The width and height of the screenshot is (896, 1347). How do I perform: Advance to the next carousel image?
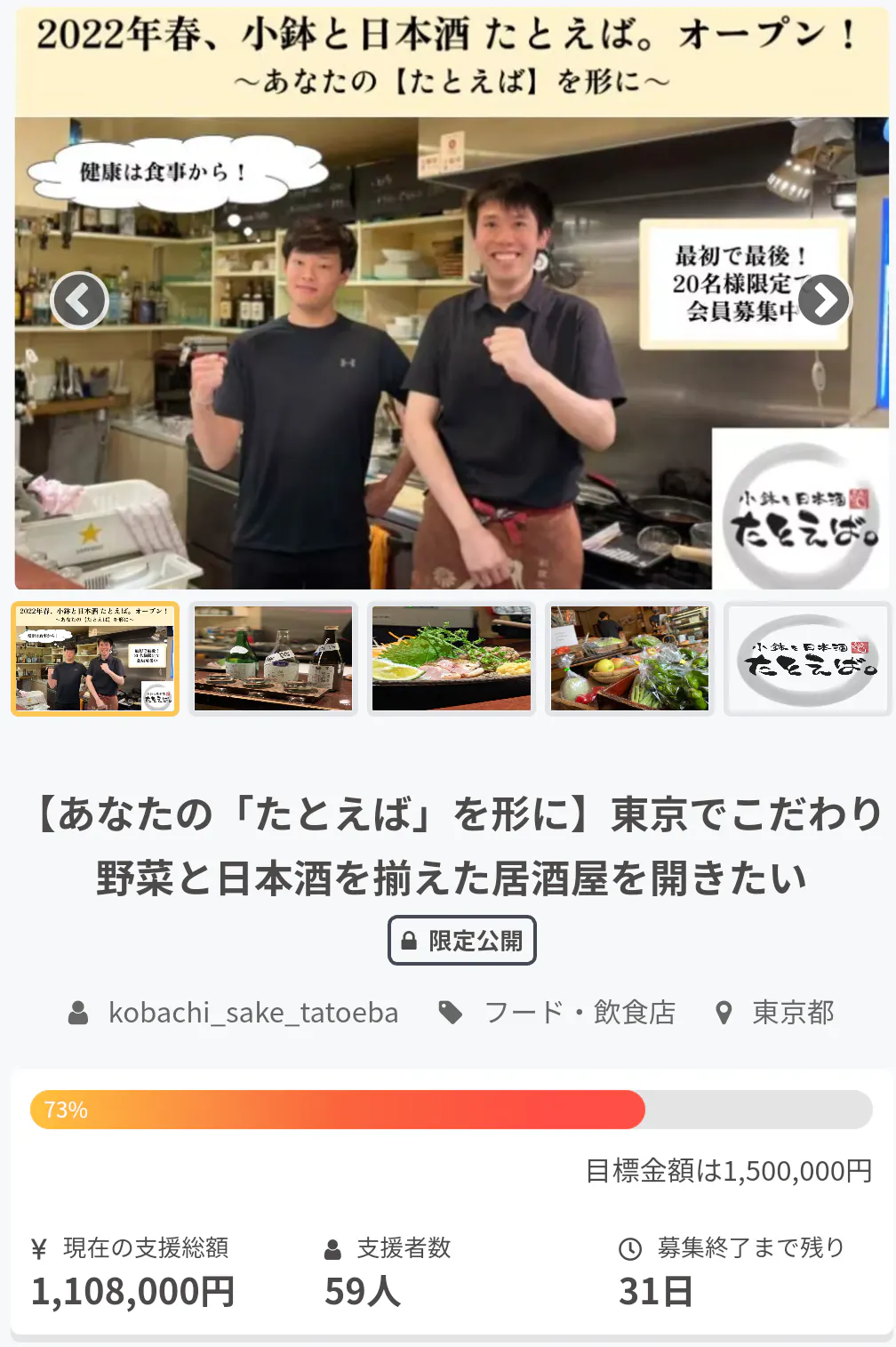[824, 301]
